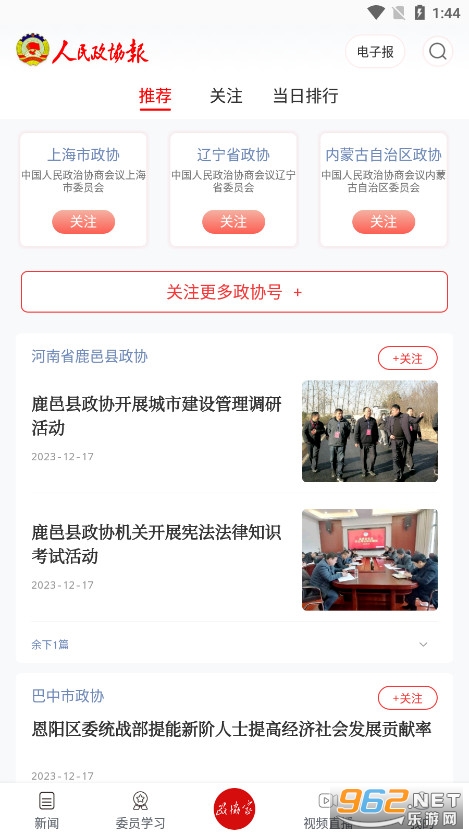The width and height of the screenshot is (469, 835).
Task: Tap the red center 政协号 button
Action: (x=234, y=809)
